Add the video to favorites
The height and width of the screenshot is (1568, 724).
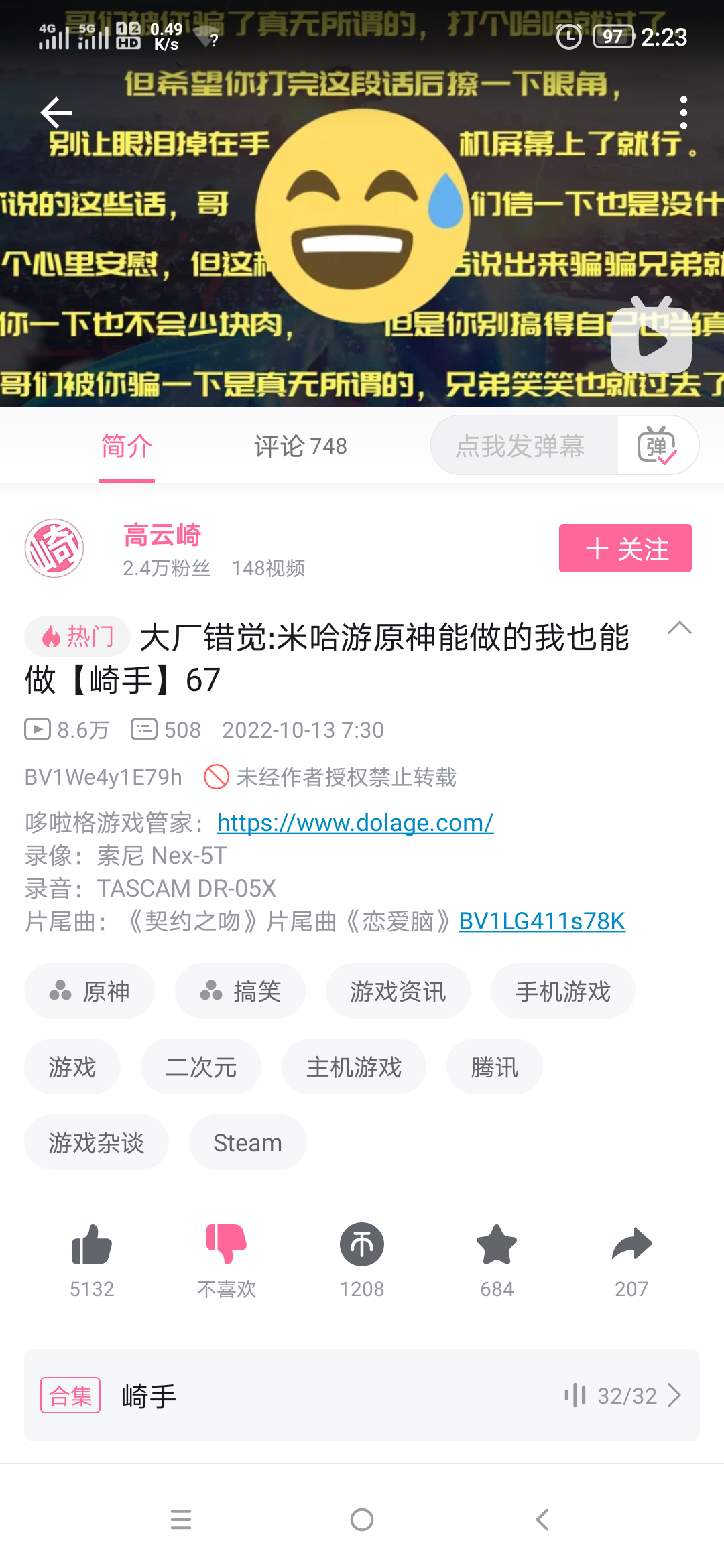point(497,1246)
